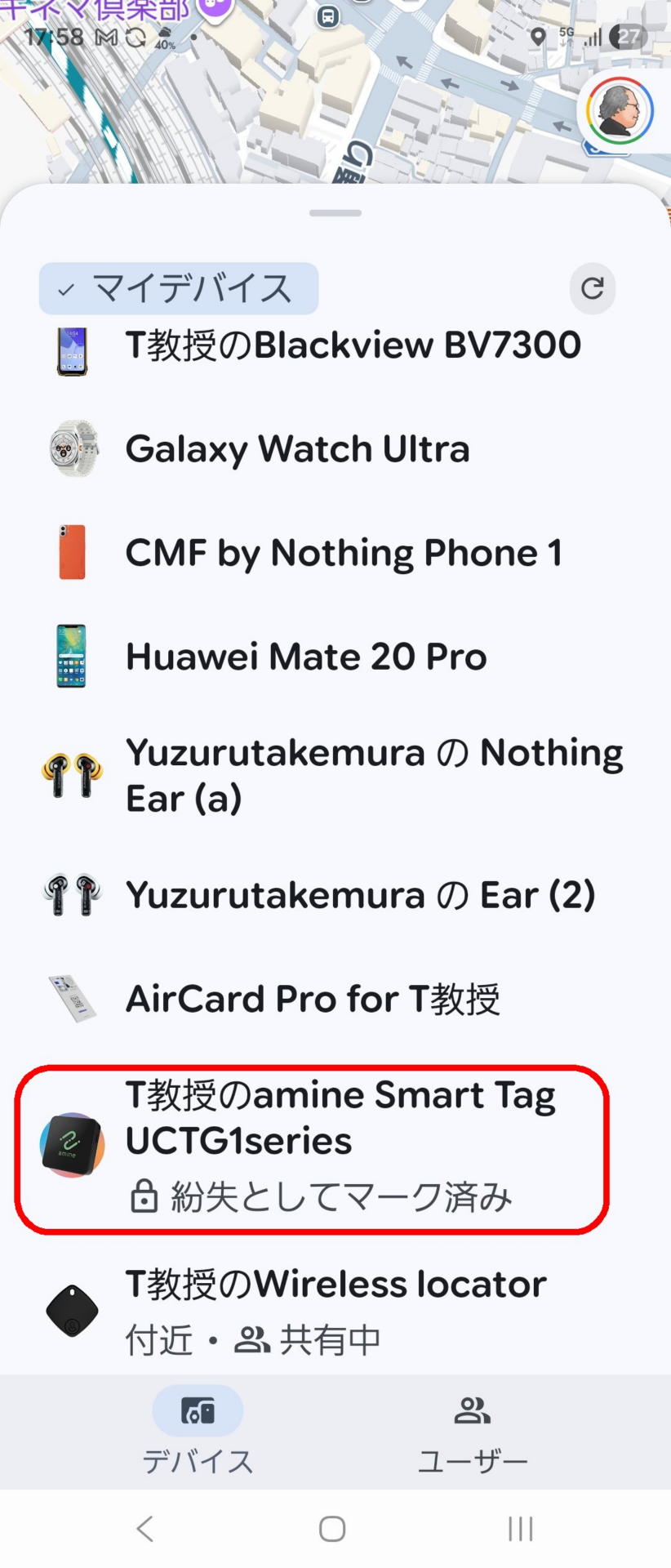This screenshot has height=1568, width=671.
Task: Open T教授のBlackview BV7300 device
Action: pyautogui.click(x=351, y=346)
